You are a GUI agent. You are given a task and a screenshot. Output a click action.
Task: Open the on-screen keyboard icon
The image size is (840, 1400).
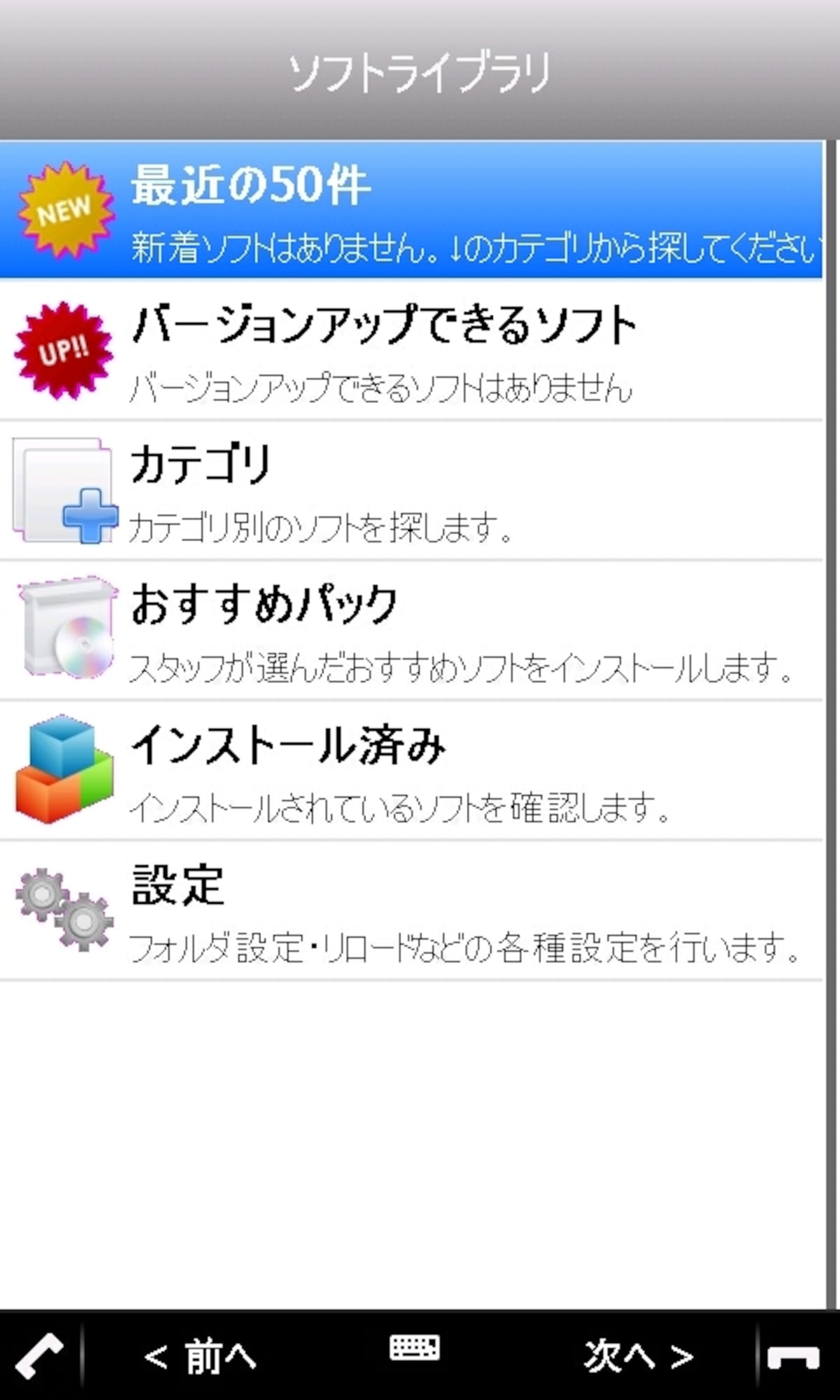(x=414, y=1348)
